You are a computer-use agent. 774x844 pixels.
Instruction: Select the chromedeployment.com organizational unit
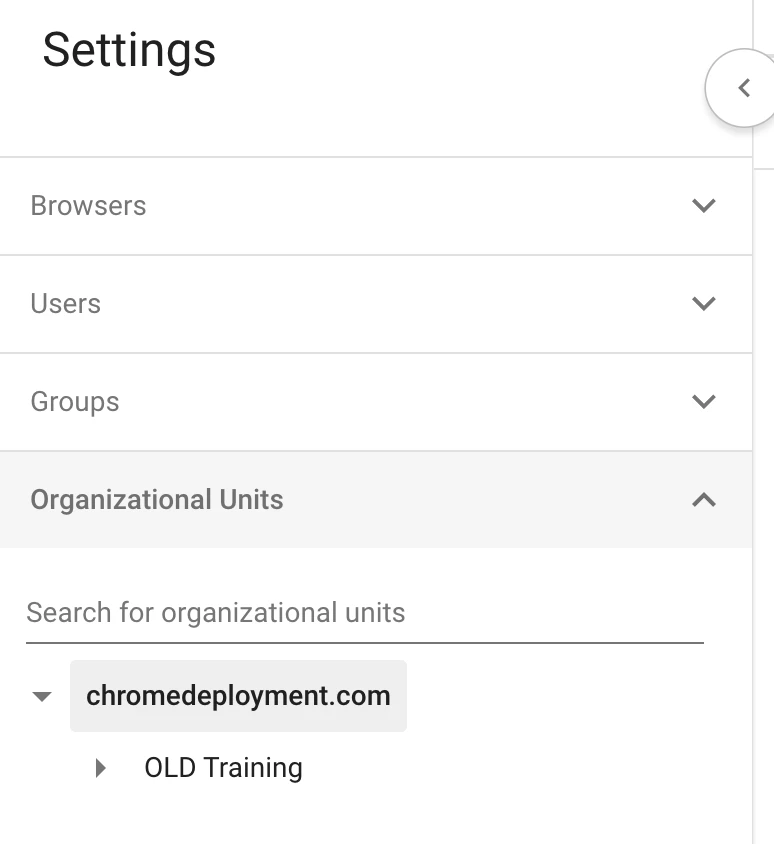(x=238, y=696)
